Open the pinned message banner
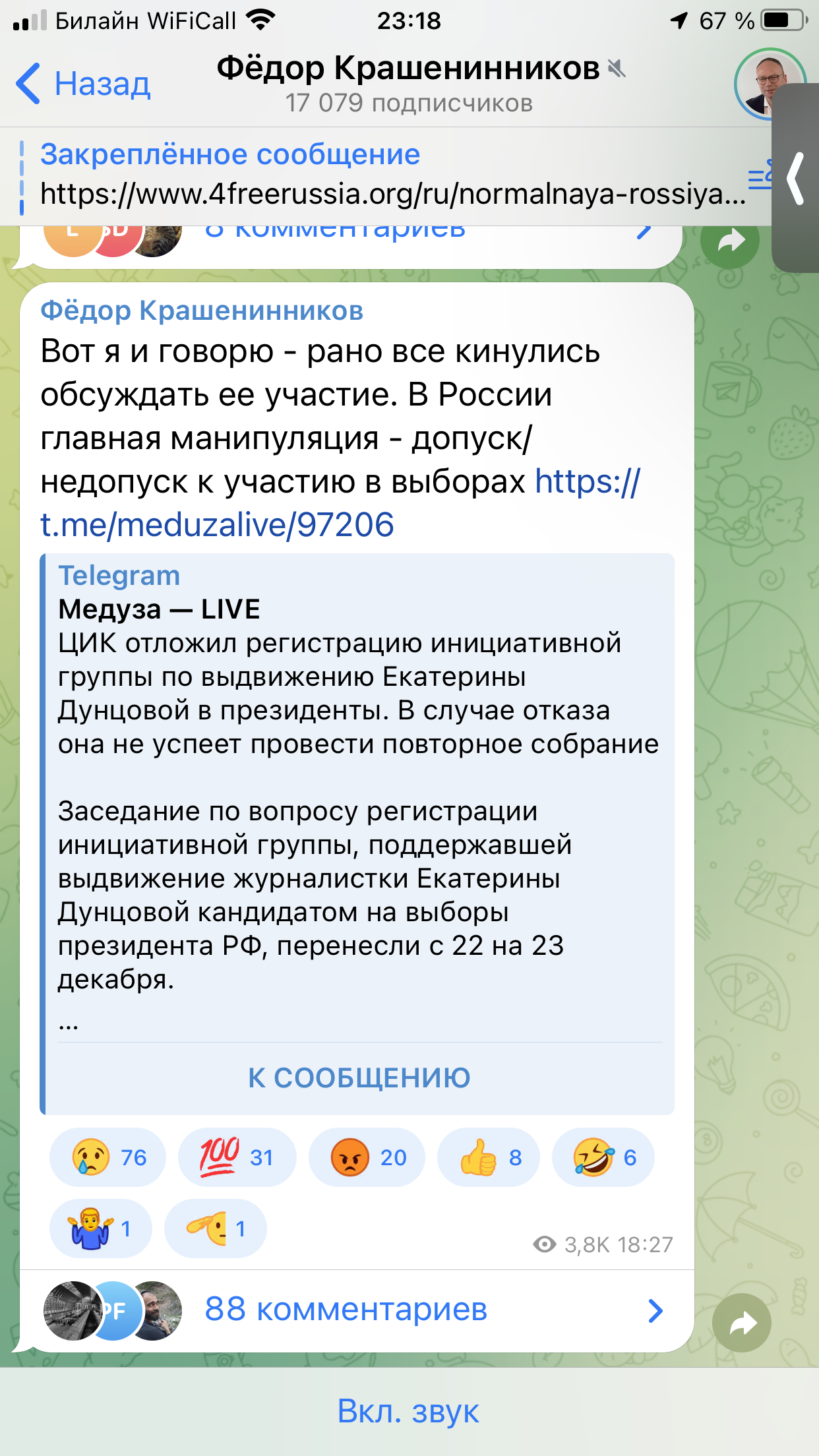This screenshot has width=819, height=1456. coord(382,175)
